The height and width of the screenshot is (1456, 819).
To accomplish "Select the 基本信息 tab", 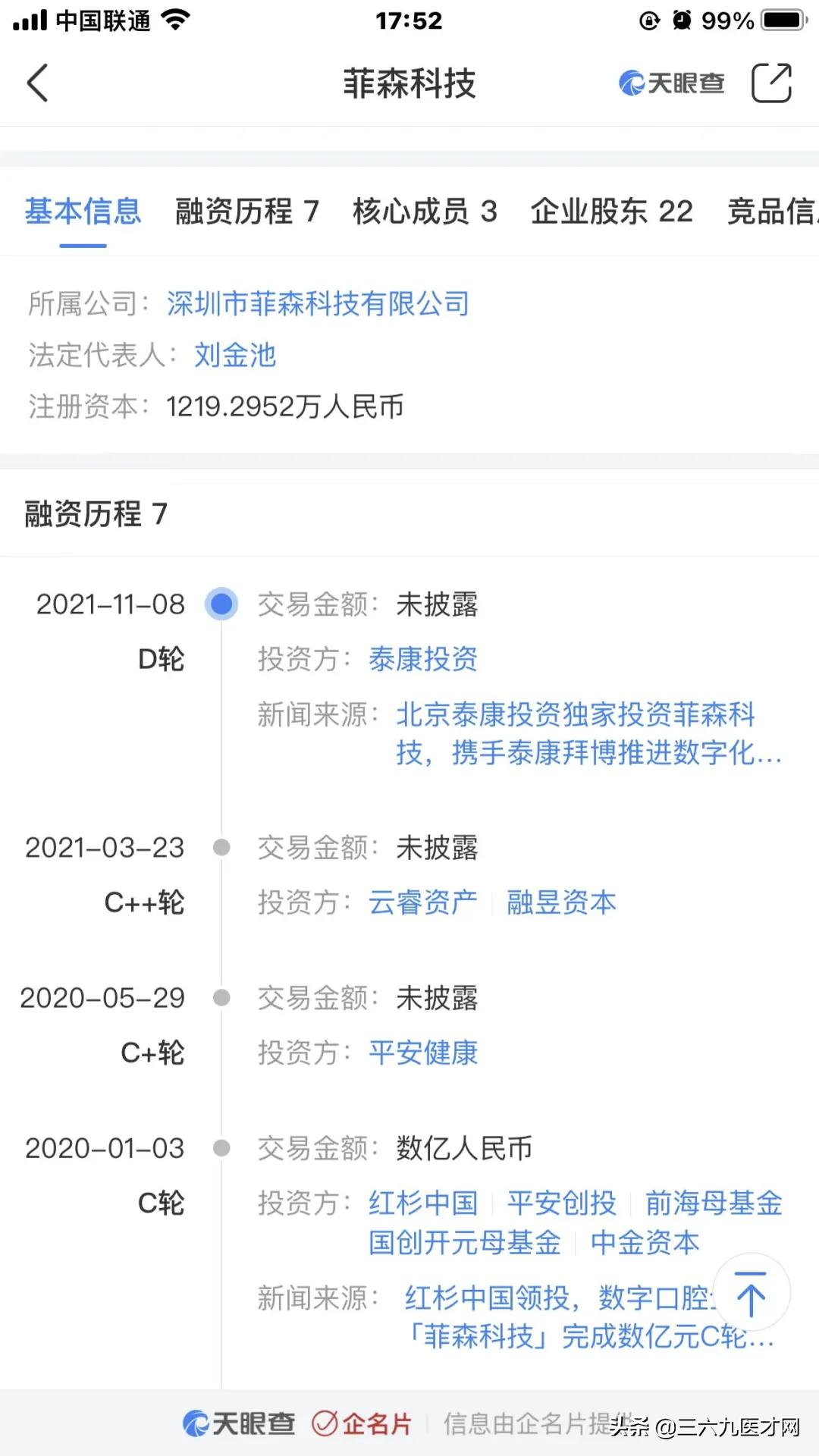I will [x=83, y=212].
